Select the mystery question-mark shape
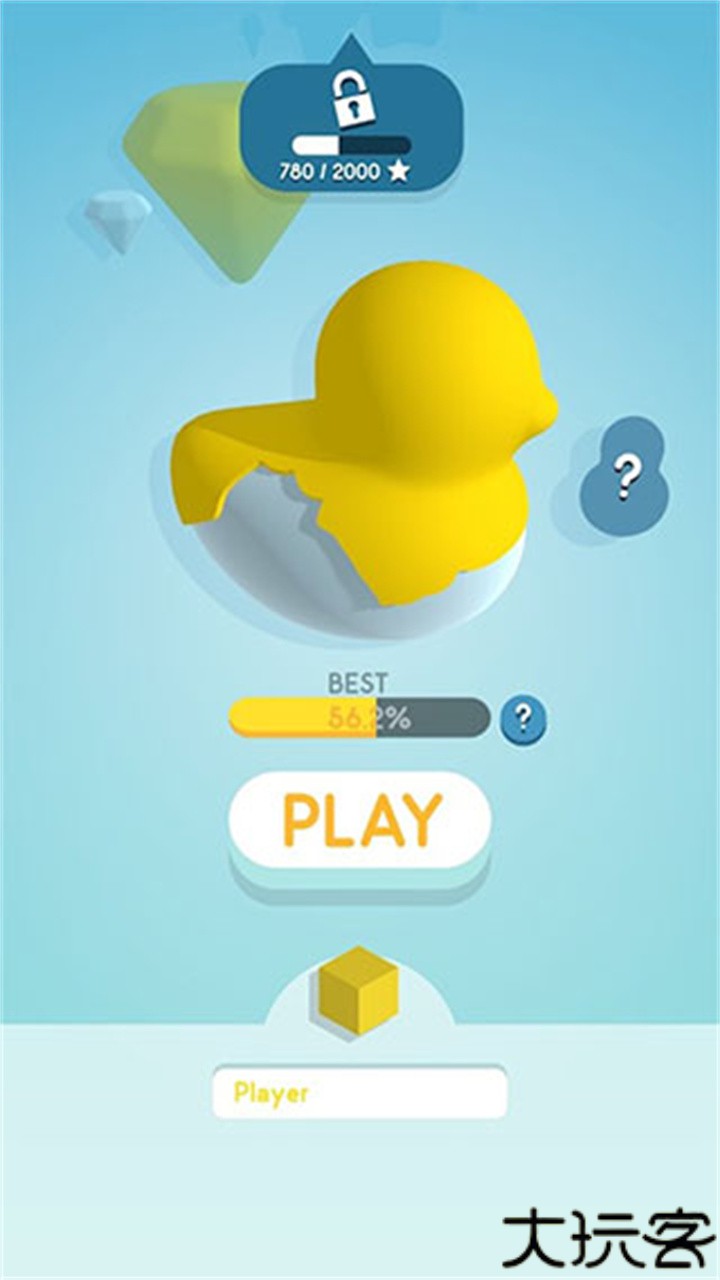Image resolution: width=720 pixels, height=1280 pixels. pyautogui.click(x=626, y=478)
